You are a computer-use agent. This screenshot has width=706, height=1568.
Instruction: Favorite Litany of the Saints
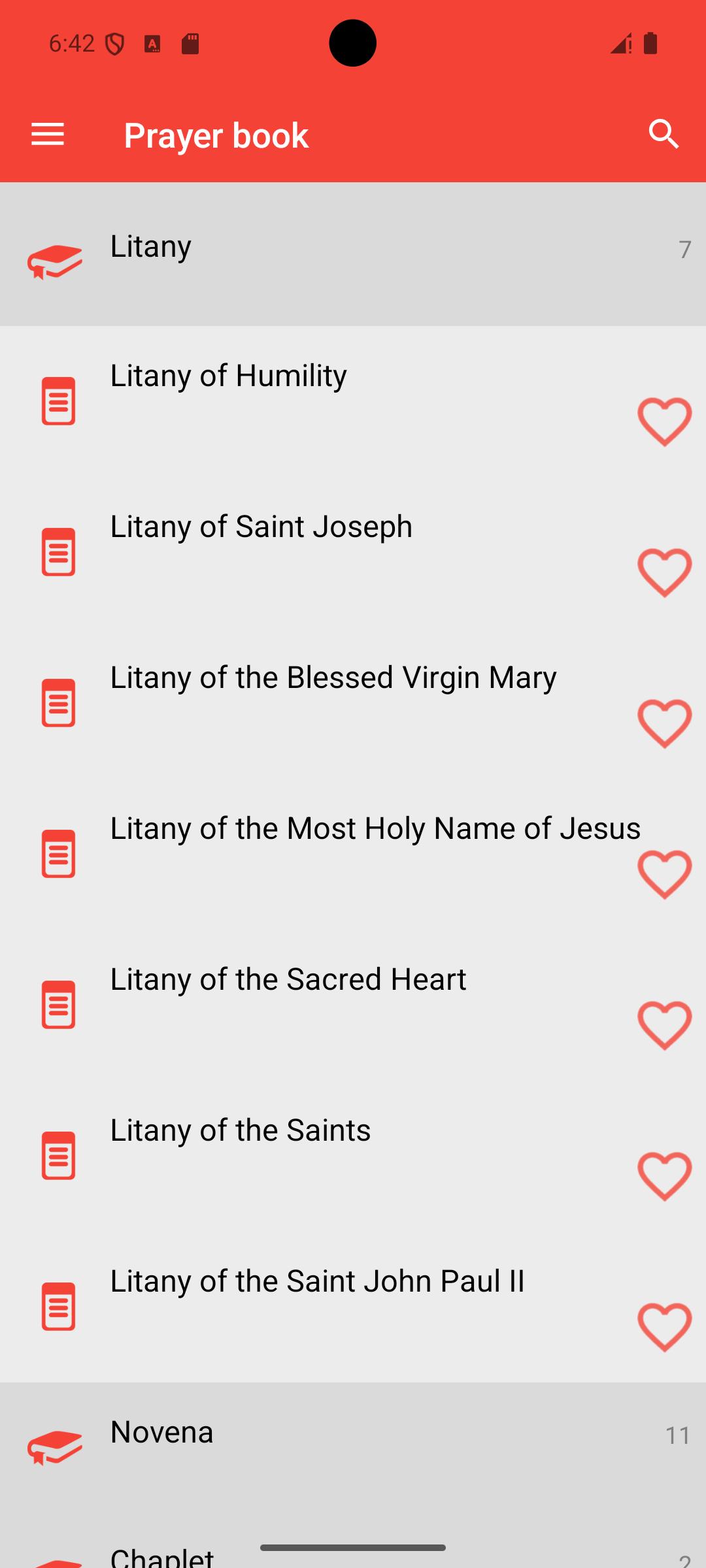coord(664,1176)
